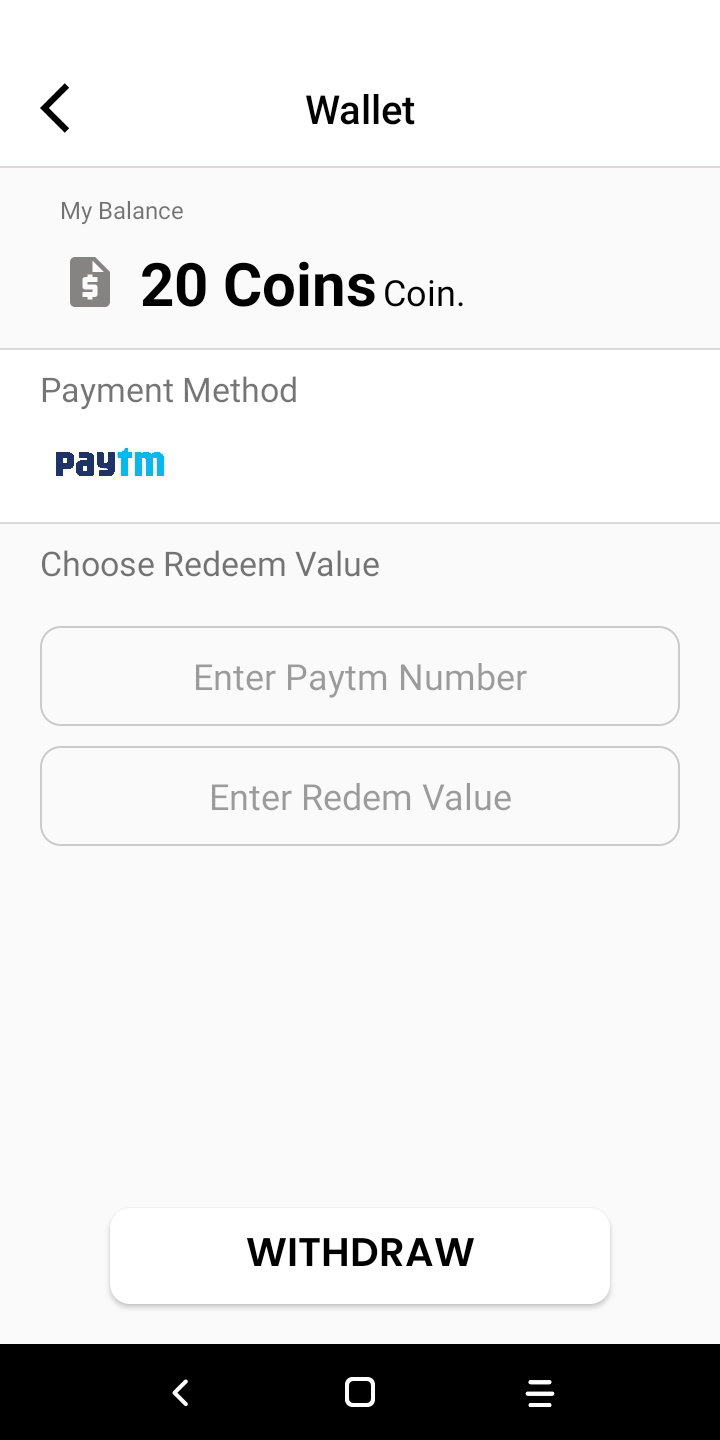Tap the Enter Redem Value field
Image resolution: width=720 pixels, height=1440 pixels.
(360, 796)
